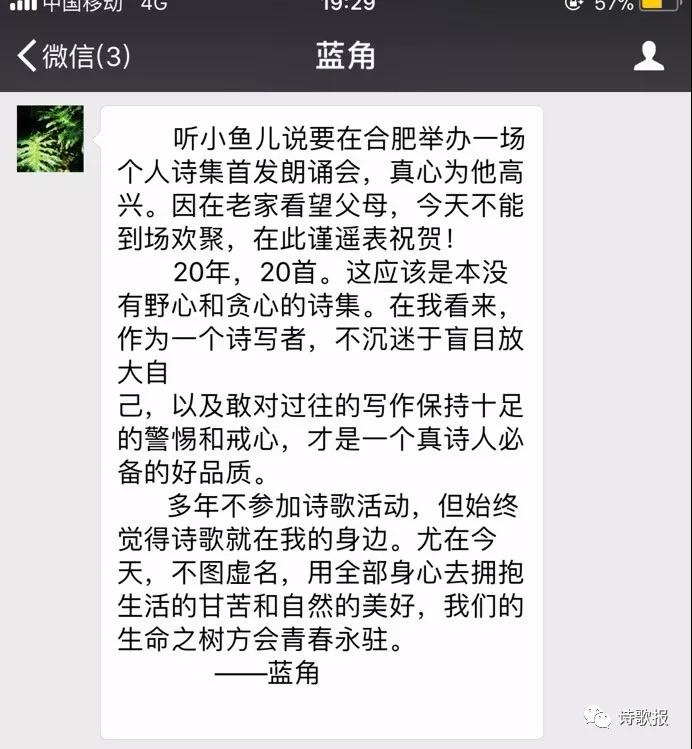Screen dimensions: 692x749
Task: Go back to the 微信 chat list
Action: (x=72, y=57)
